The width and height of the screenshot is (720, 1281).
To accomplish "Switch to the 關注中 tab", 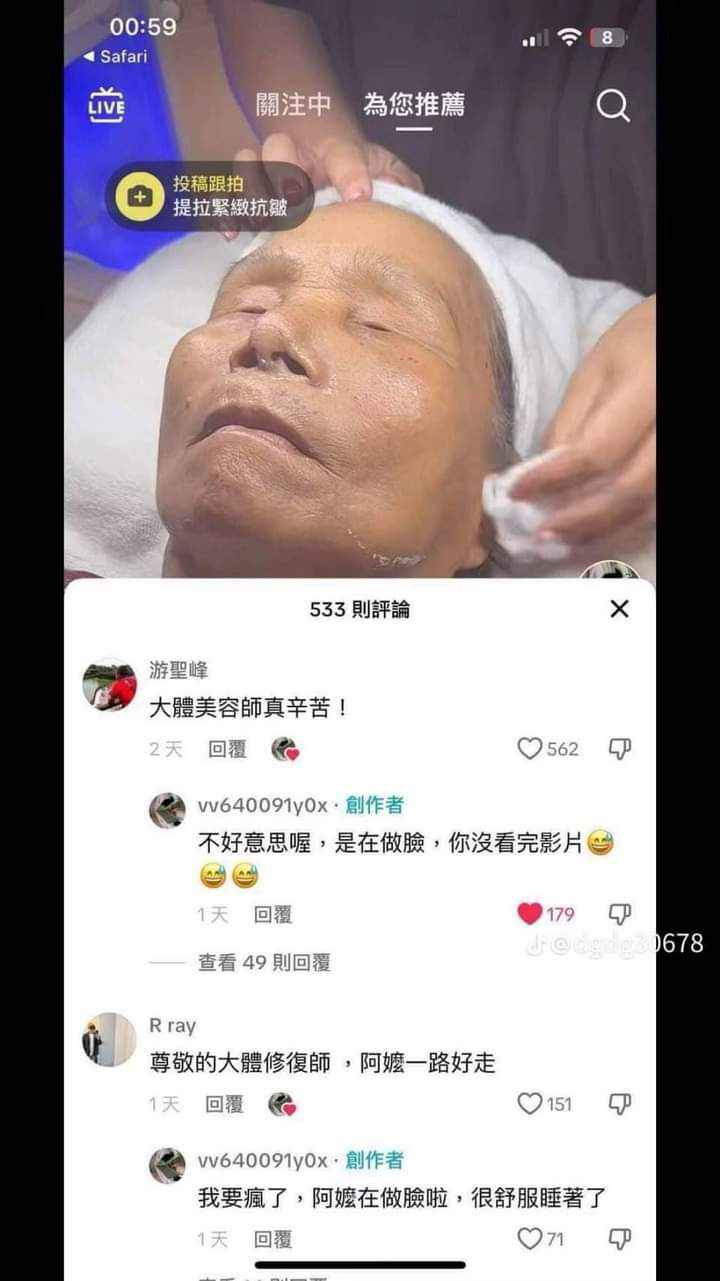I will pyautogui.click(x=293, y=105).
